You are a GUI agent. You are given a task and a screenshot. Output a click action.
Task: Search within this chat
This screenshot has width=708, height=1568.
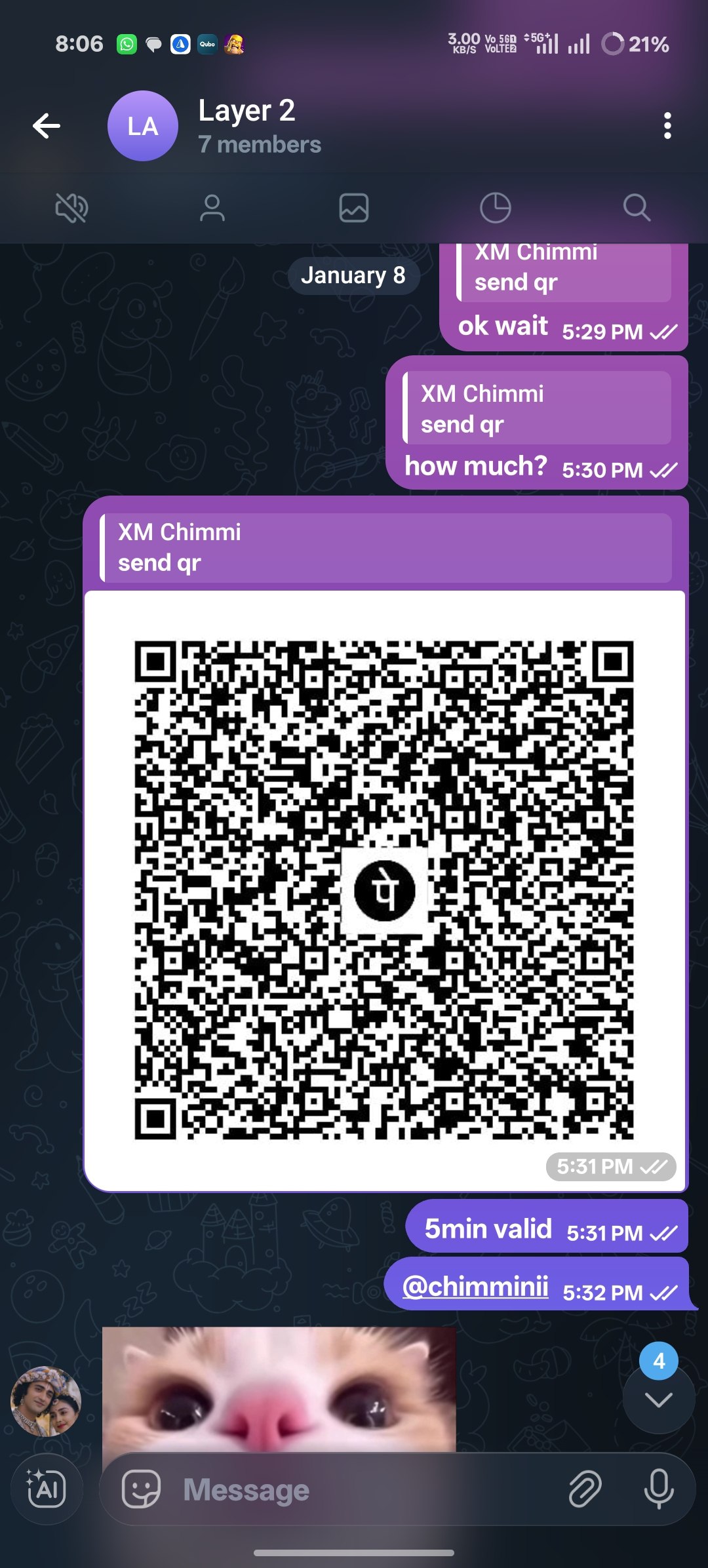point(636,208)
